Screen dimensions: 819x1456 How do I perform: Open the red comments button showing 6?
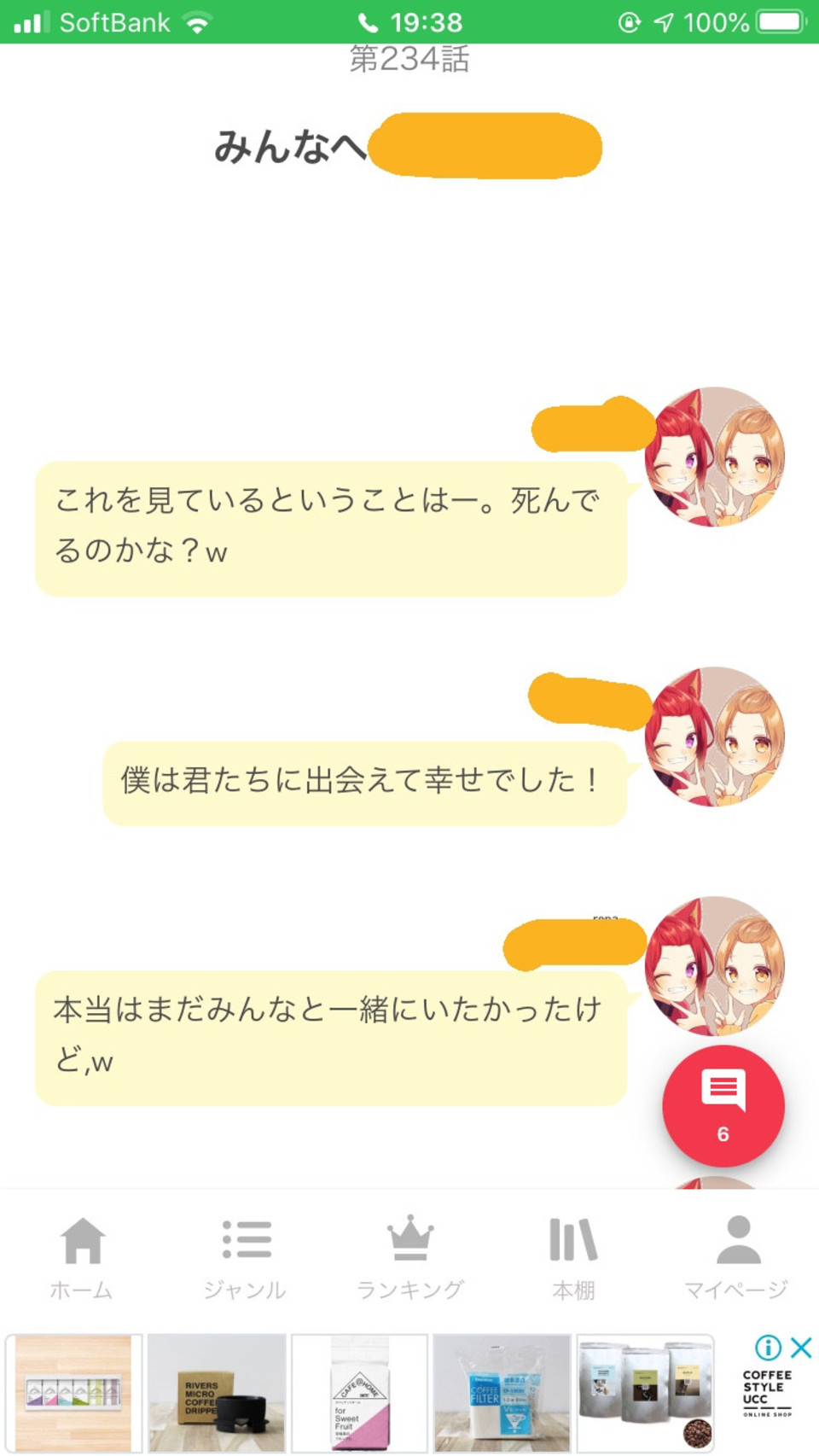pyautogui.click(x=723, y=1105)
